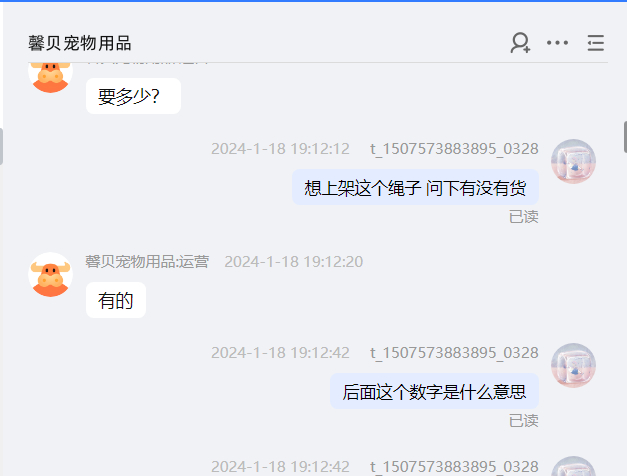This screenshot has height=476, width=627.
Task: Tap sender avatar beside 想上架这个绳子 message
Action: (574, 161)
